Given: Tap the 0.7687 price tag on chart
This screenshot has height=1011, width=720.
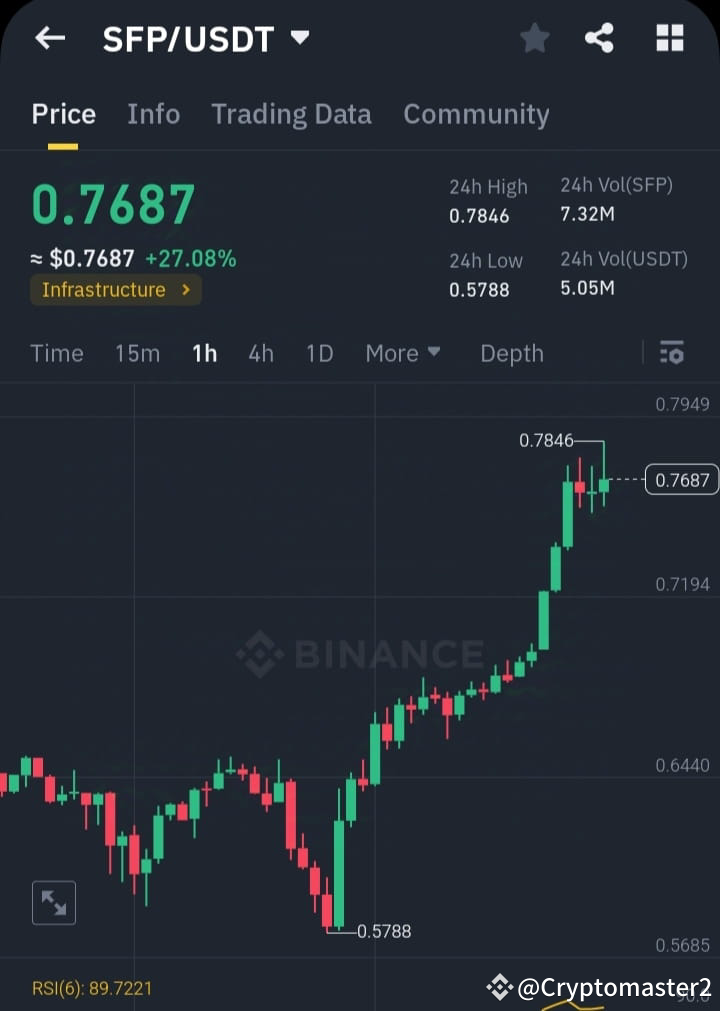Looking at the screenshot, I should coord(681,480).
